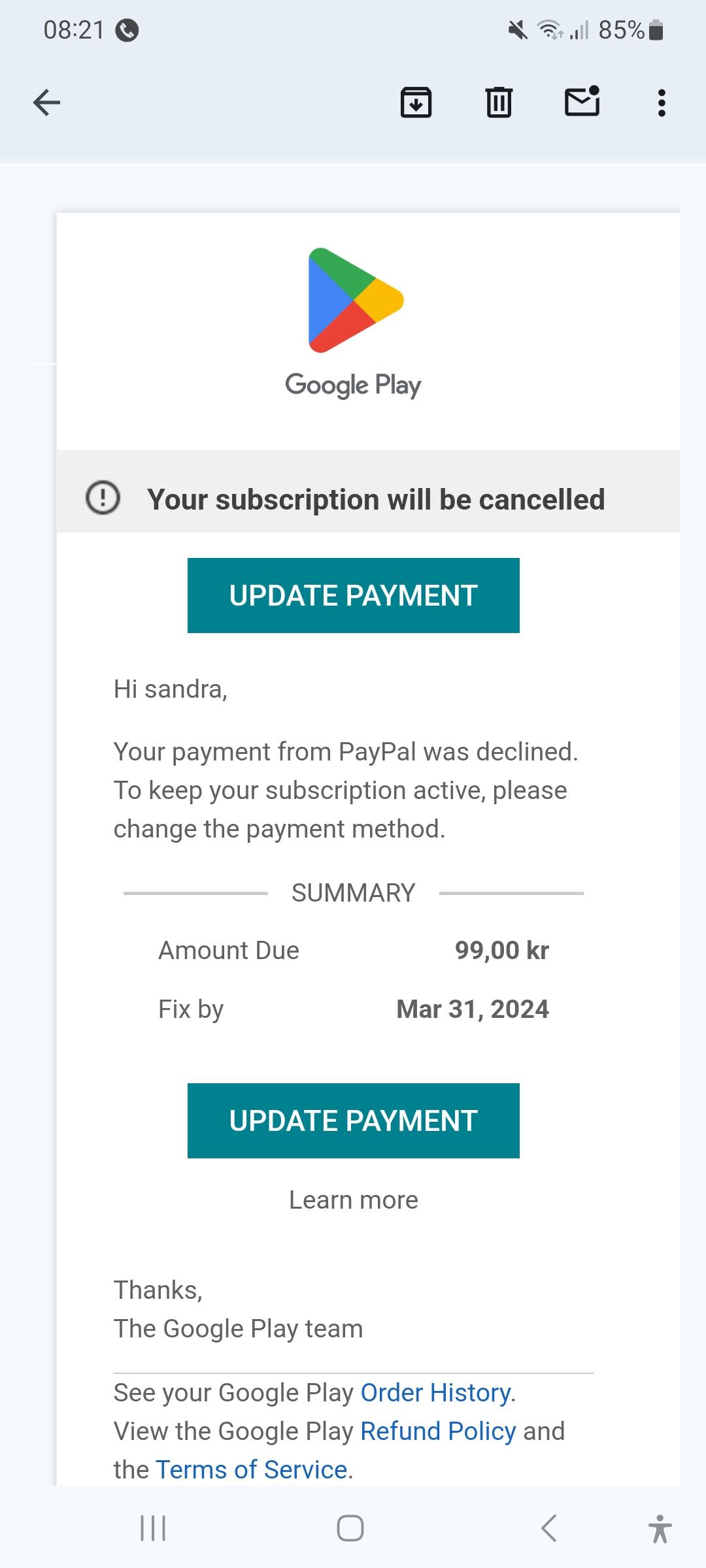The image size is (706, 1568).
Task: Open the Terms of Service link
Action: [251, 1469]
